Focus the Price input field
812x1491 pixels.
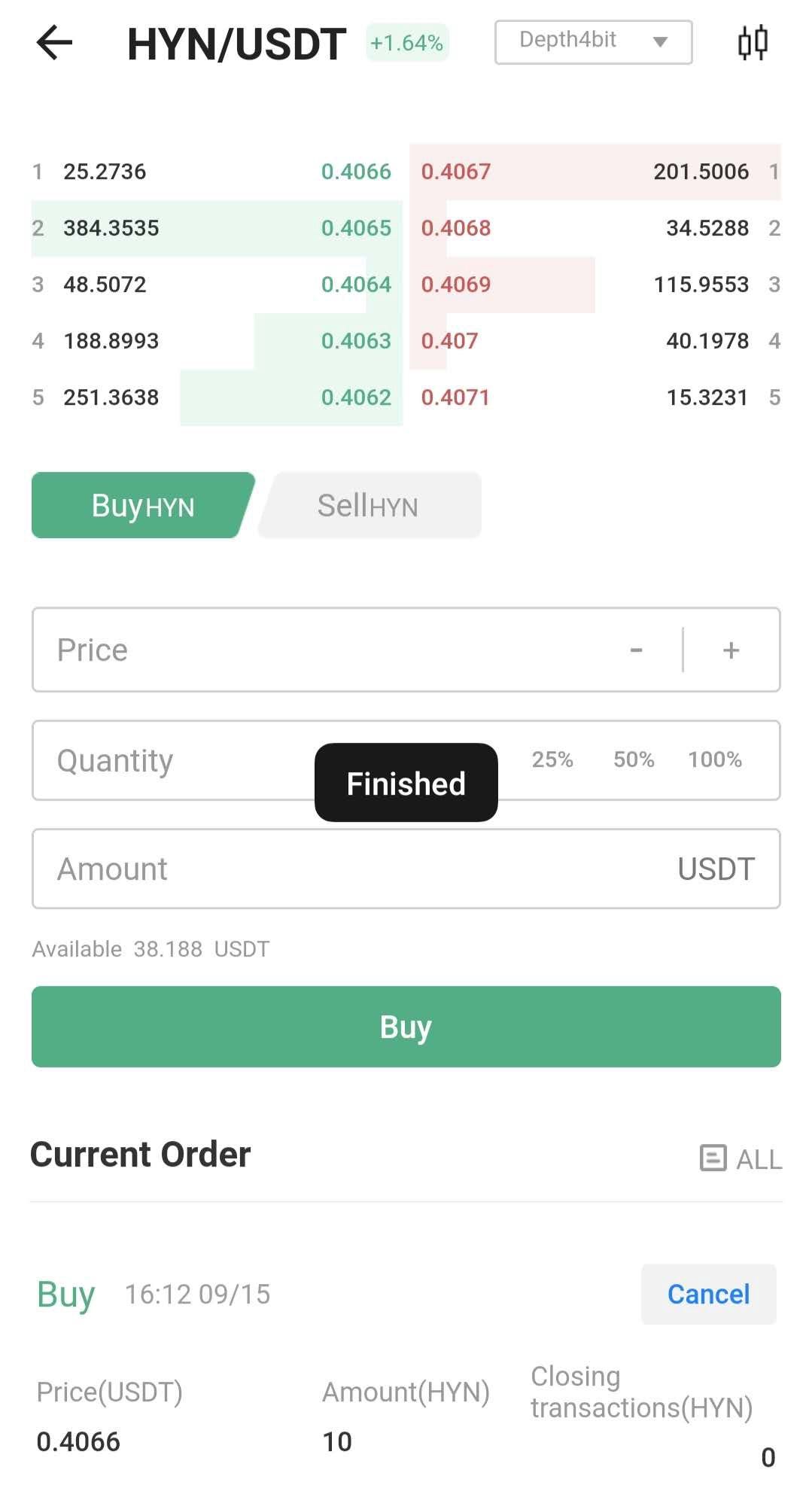(x=324, y=650)
